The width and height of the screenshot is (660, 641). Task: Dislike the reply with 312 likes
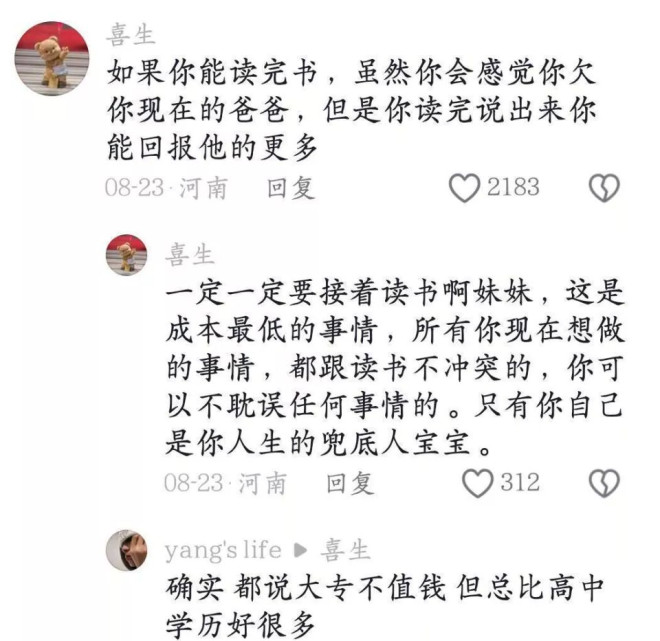(x=604, y=483)
